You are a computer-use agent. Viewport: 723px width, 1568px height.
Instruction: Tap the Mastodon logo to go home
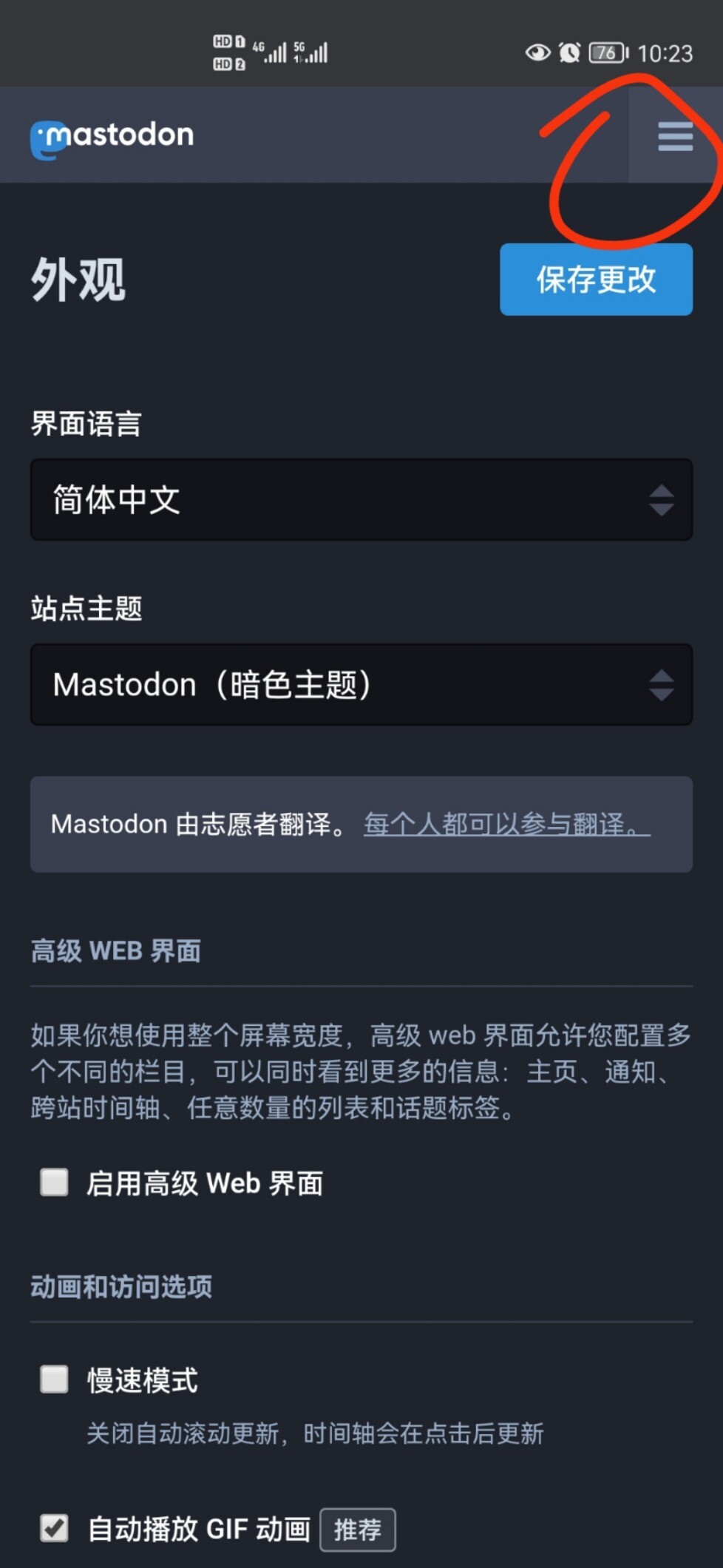[x=112, y=138]
